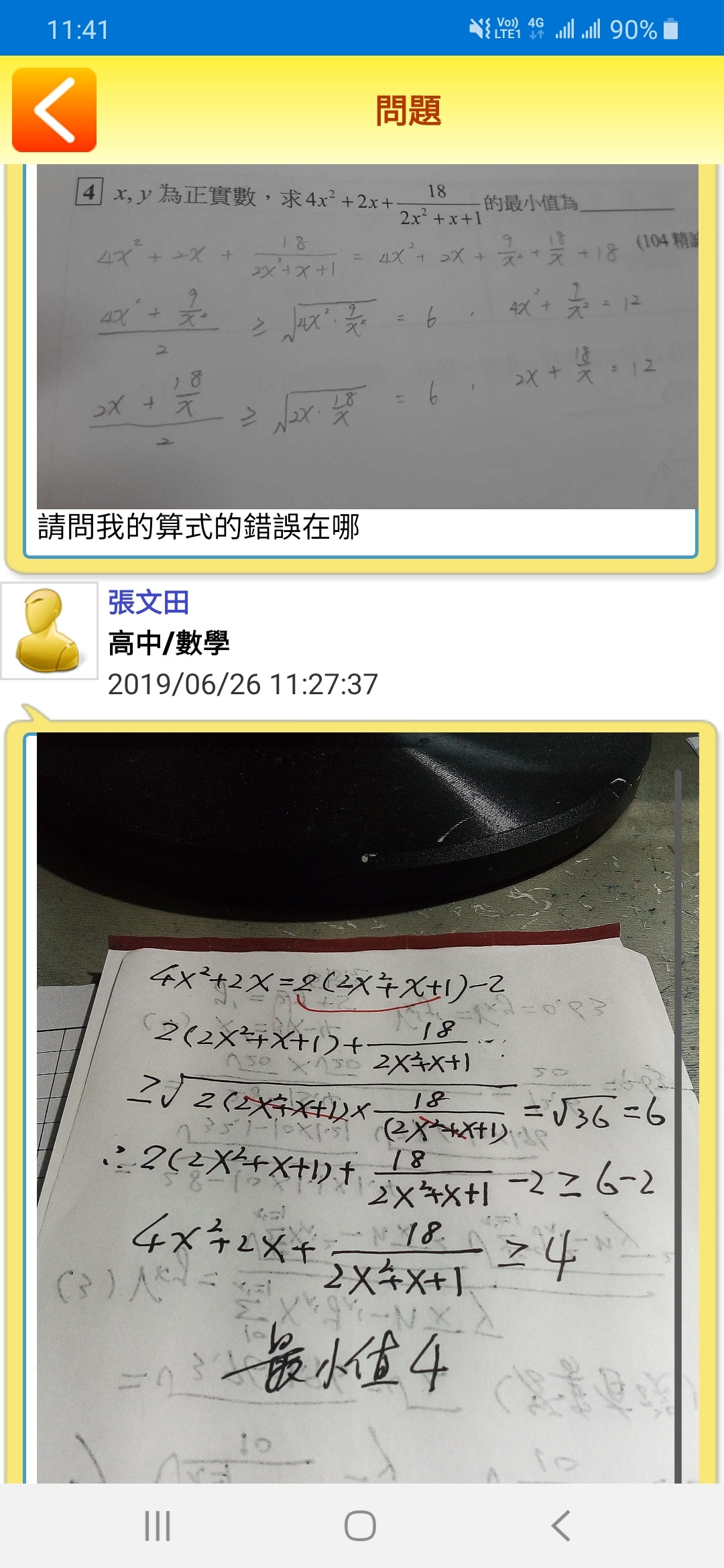This screenshot has width=724, height=1568.
Task: Tap the orange back arrow button
Action: [x=54, y=110]
